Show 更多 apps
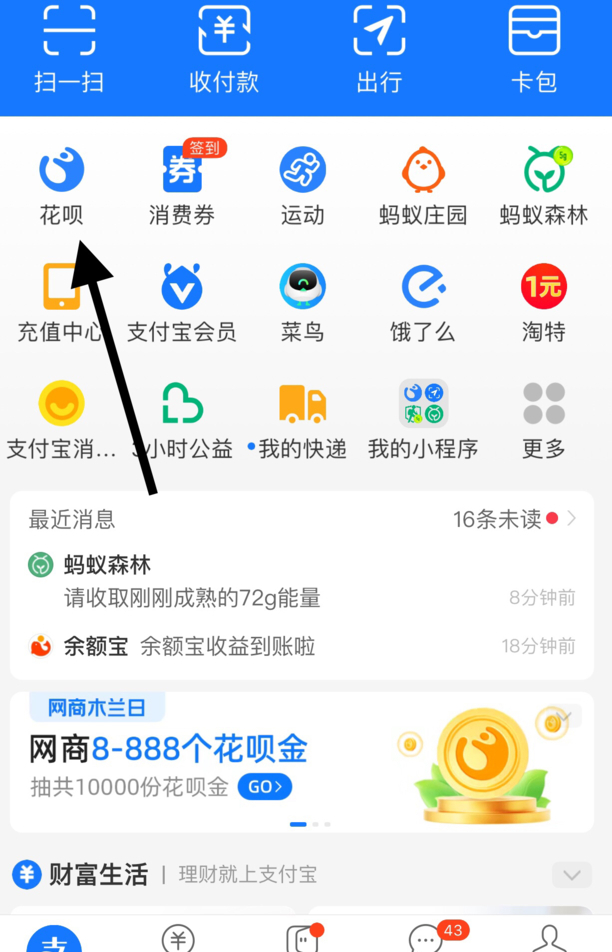 pyautogui.click(x=544, y=420)
